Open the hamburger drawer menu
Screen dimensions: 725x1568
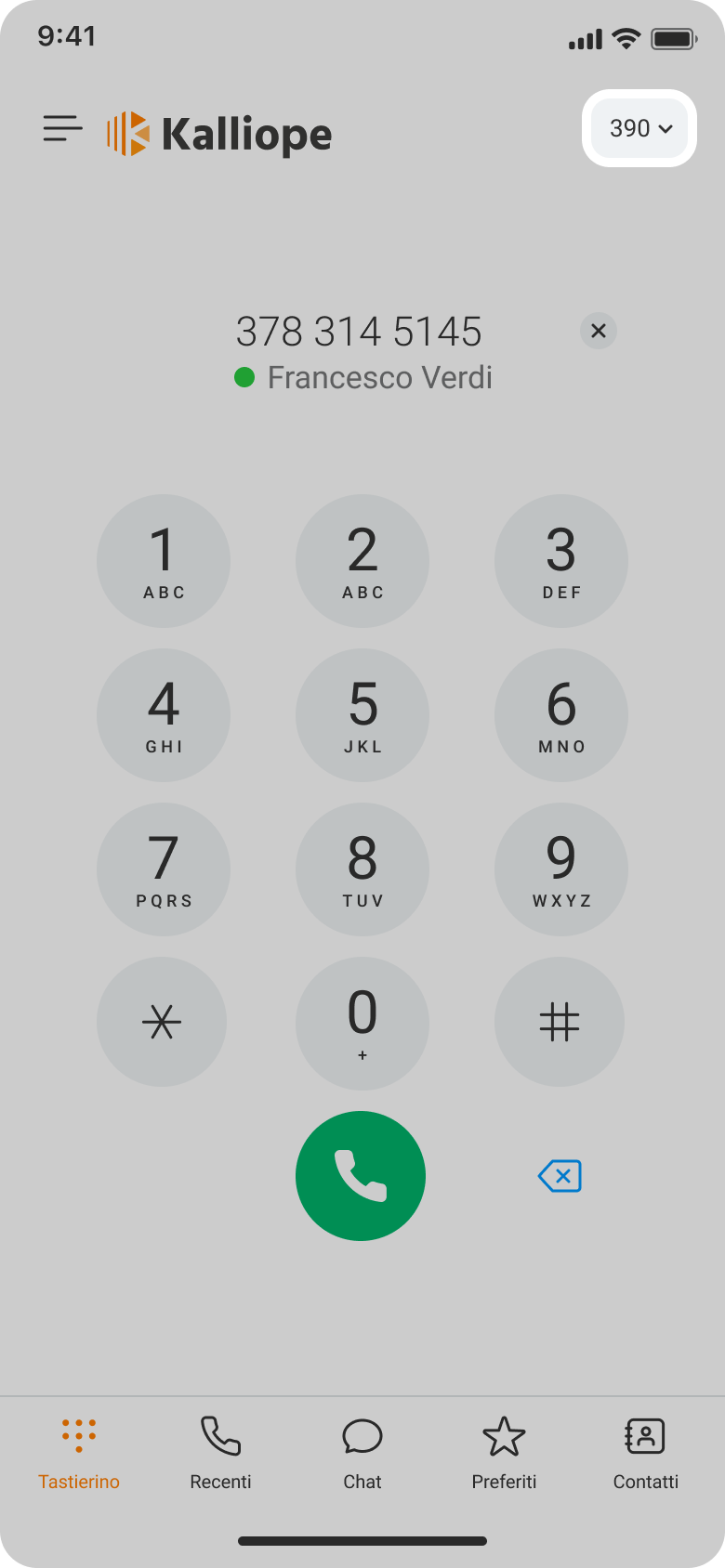click(x=62, y=128)
